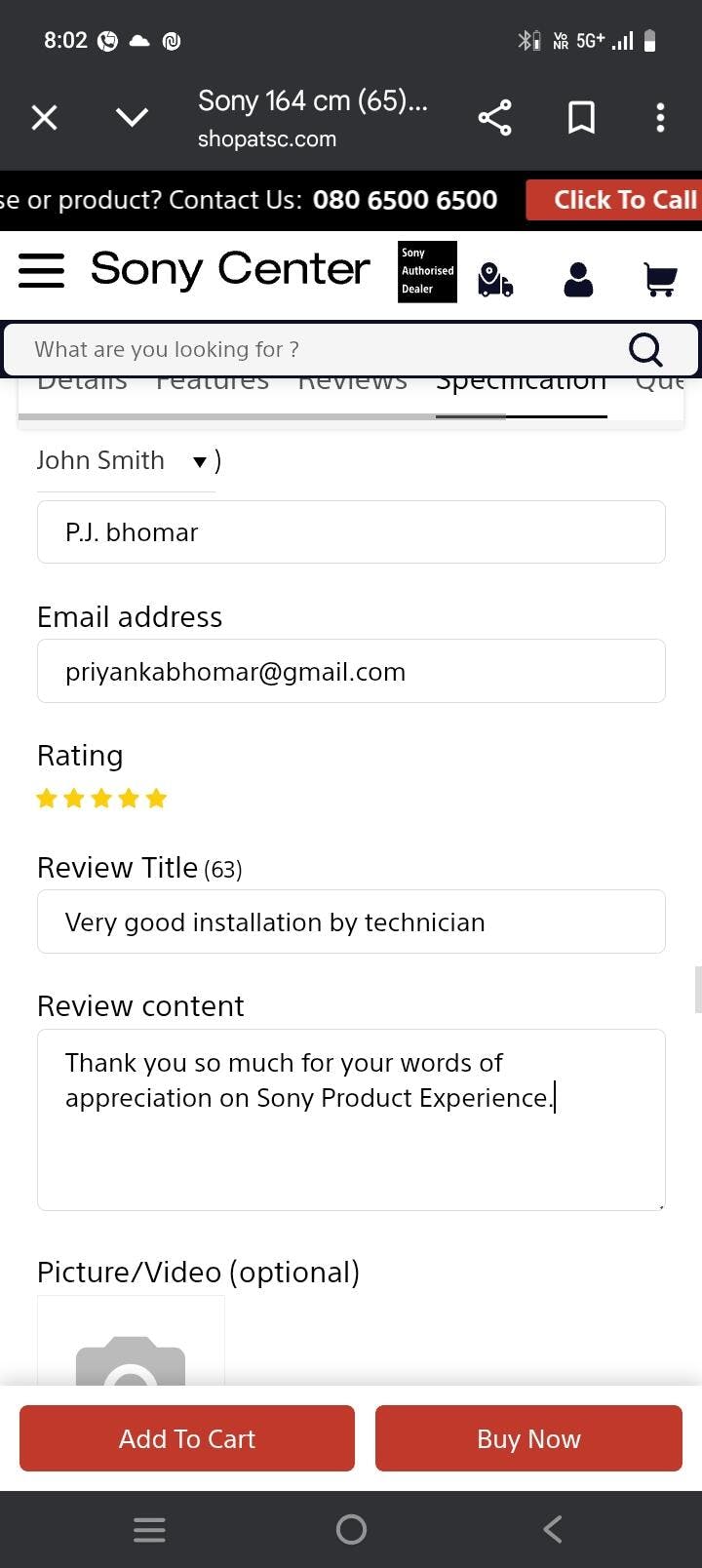Upload a picture via the camera tile

(131, 1341)
